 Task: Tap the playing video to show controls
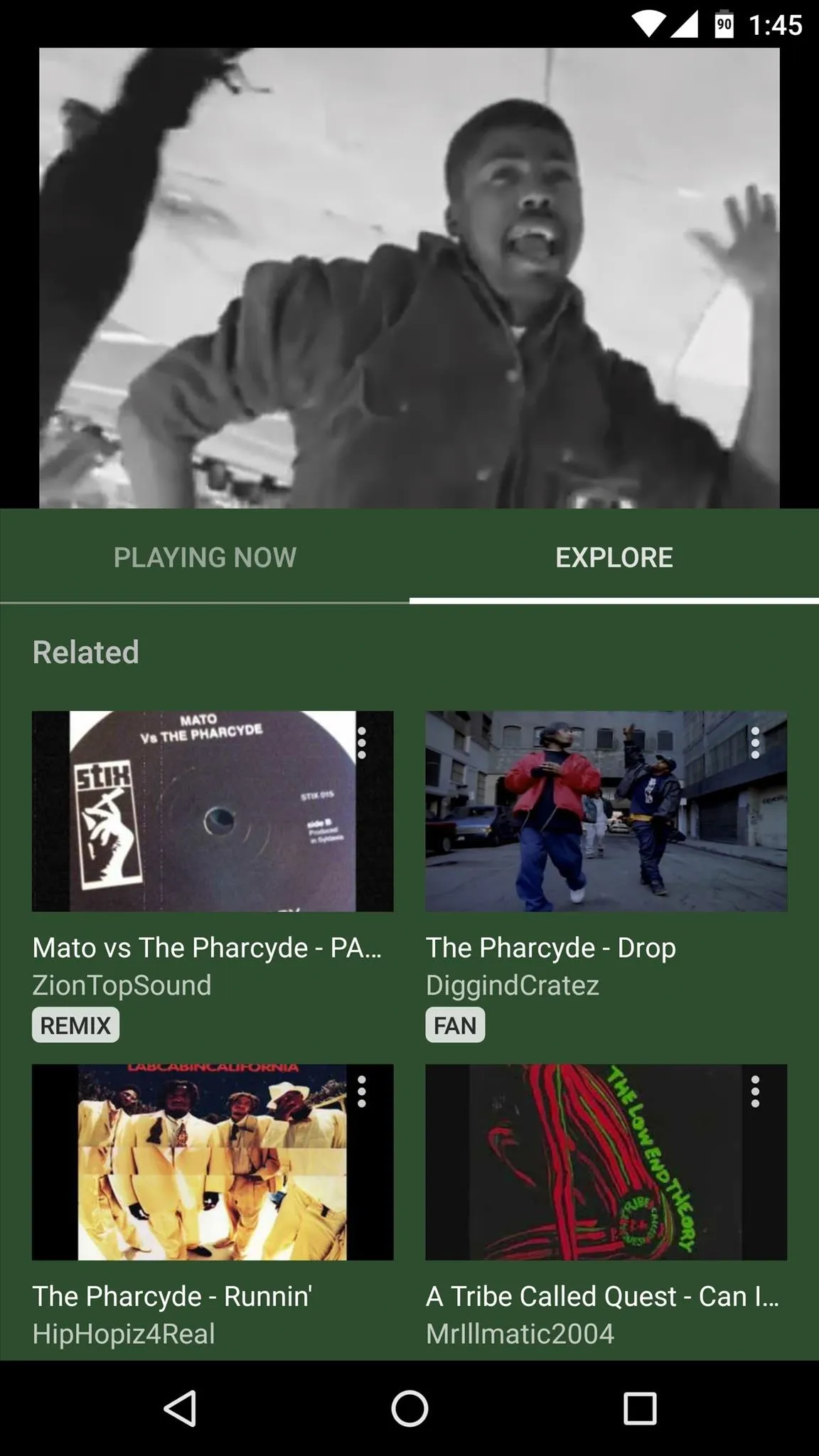pos(409,278)
